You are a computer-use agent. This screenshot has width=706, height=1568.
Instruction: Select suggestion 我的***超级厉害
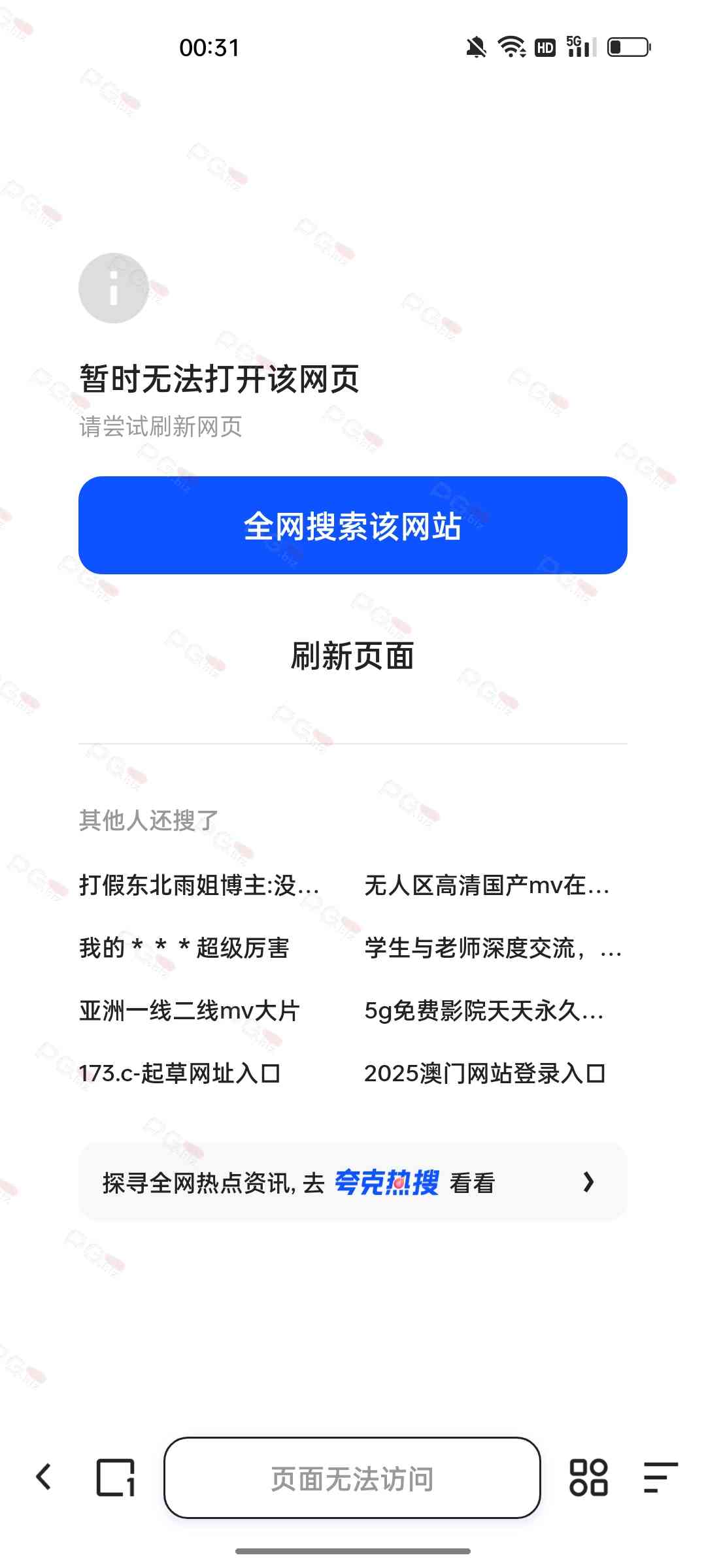[x=184, y=948]
